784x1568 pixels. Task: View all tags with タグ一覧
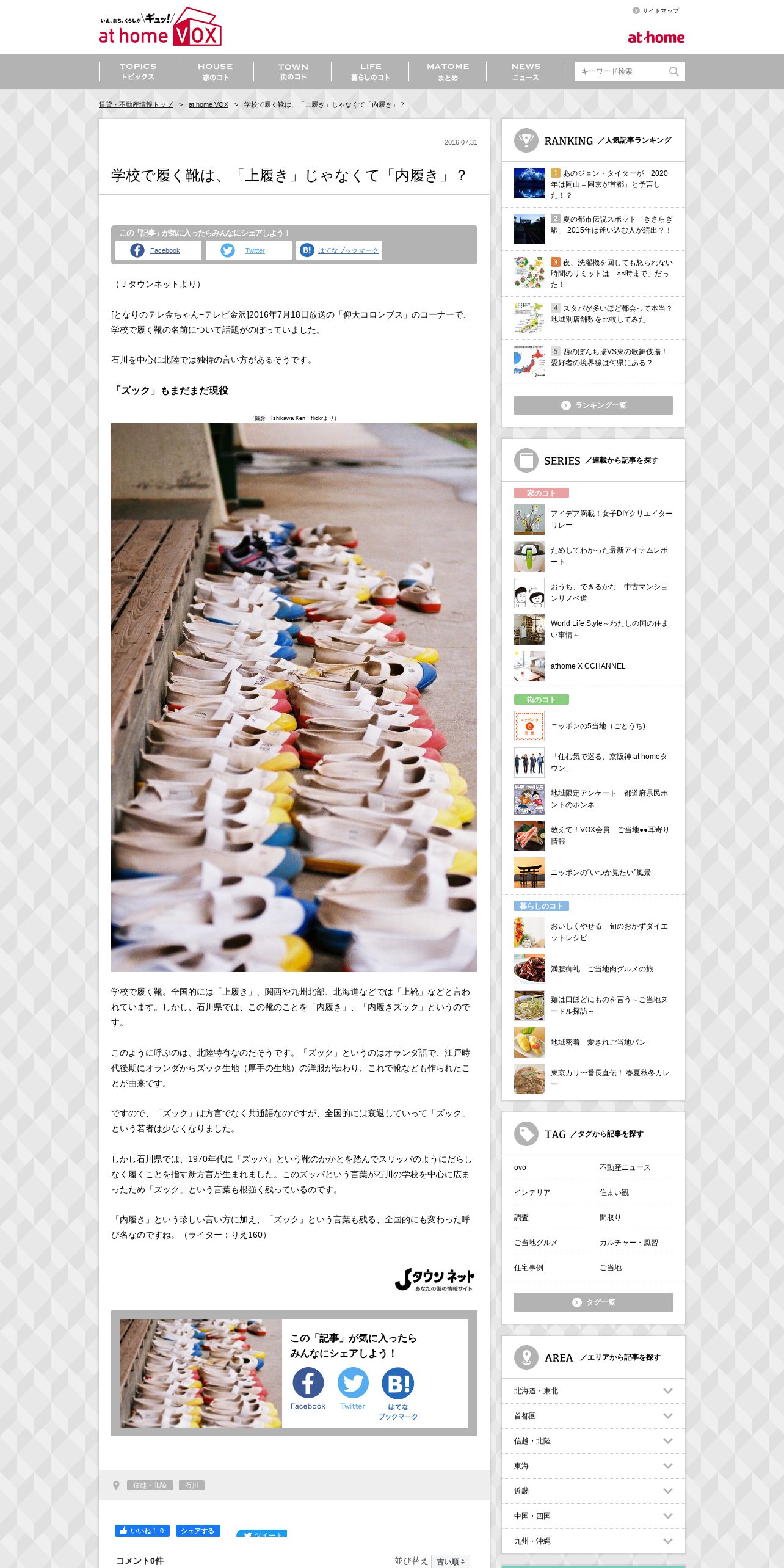click(593, 1302)
